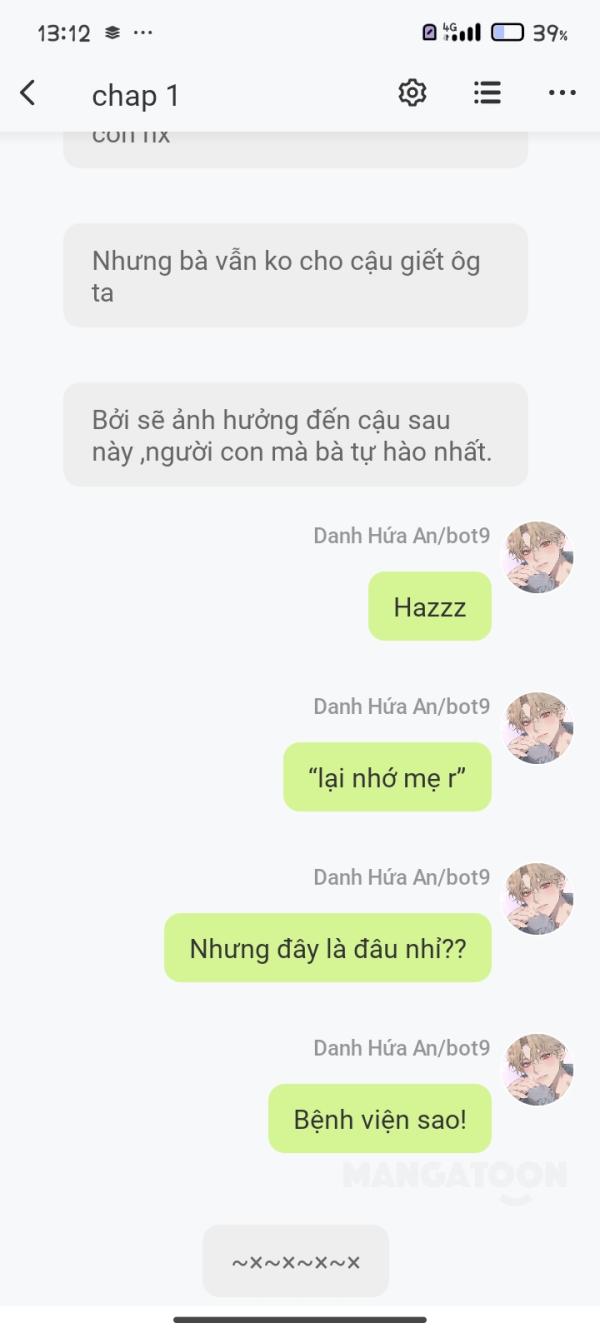Open the chapter list
600x1333 pixels.
coord(487,93)
